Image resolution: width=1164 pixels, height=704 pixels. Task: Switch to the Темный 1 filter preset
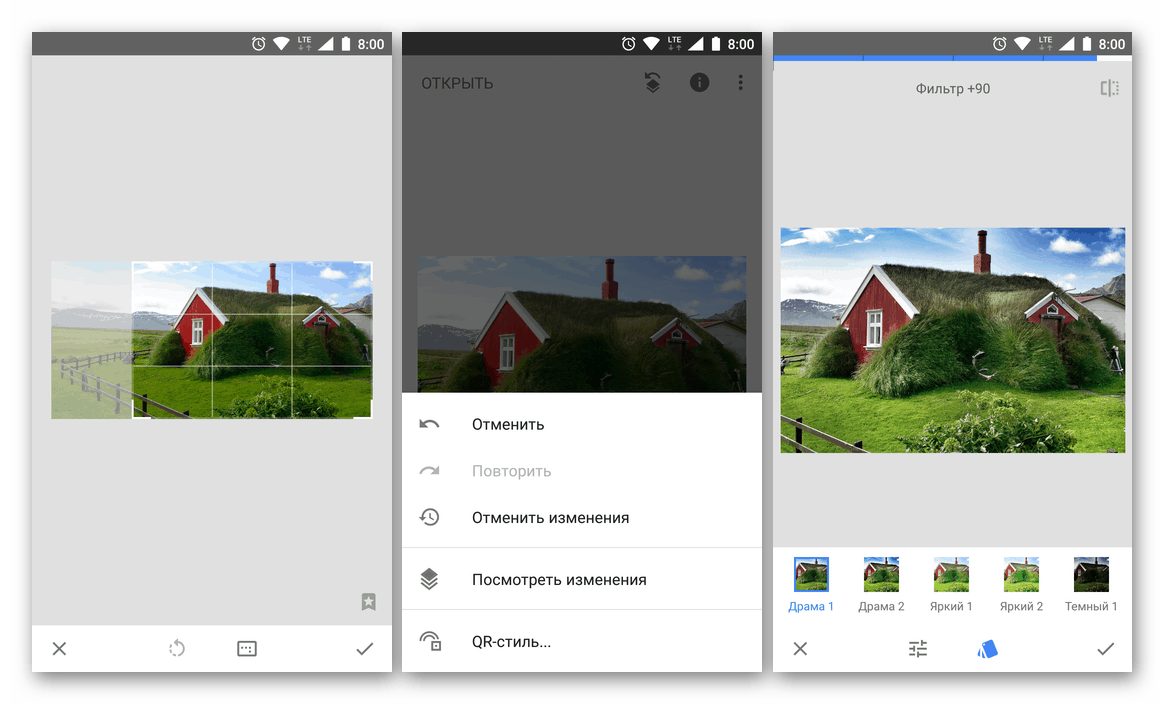click(x=1091, y=575)
